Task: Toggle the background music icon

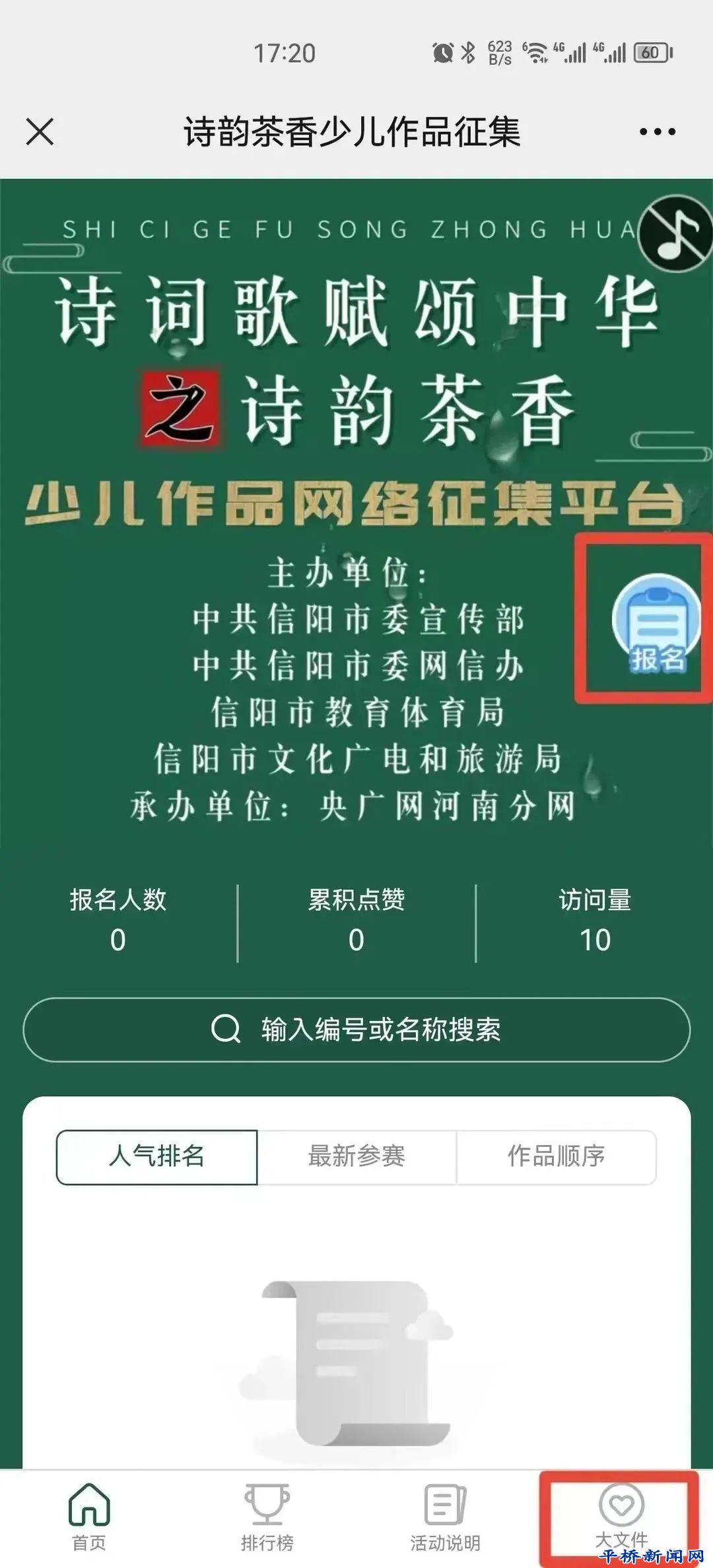Action: click(x=676, y=233)
